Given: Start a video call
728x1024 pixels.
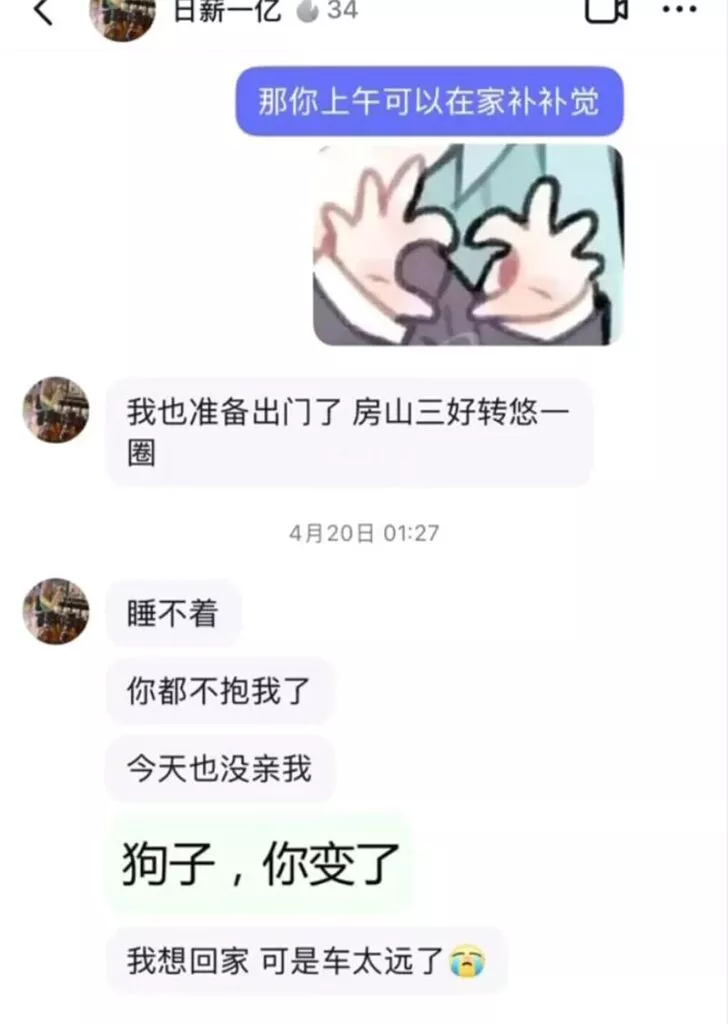Looking at the screenshot, I should pyautogui.click(x=605, y=10).
